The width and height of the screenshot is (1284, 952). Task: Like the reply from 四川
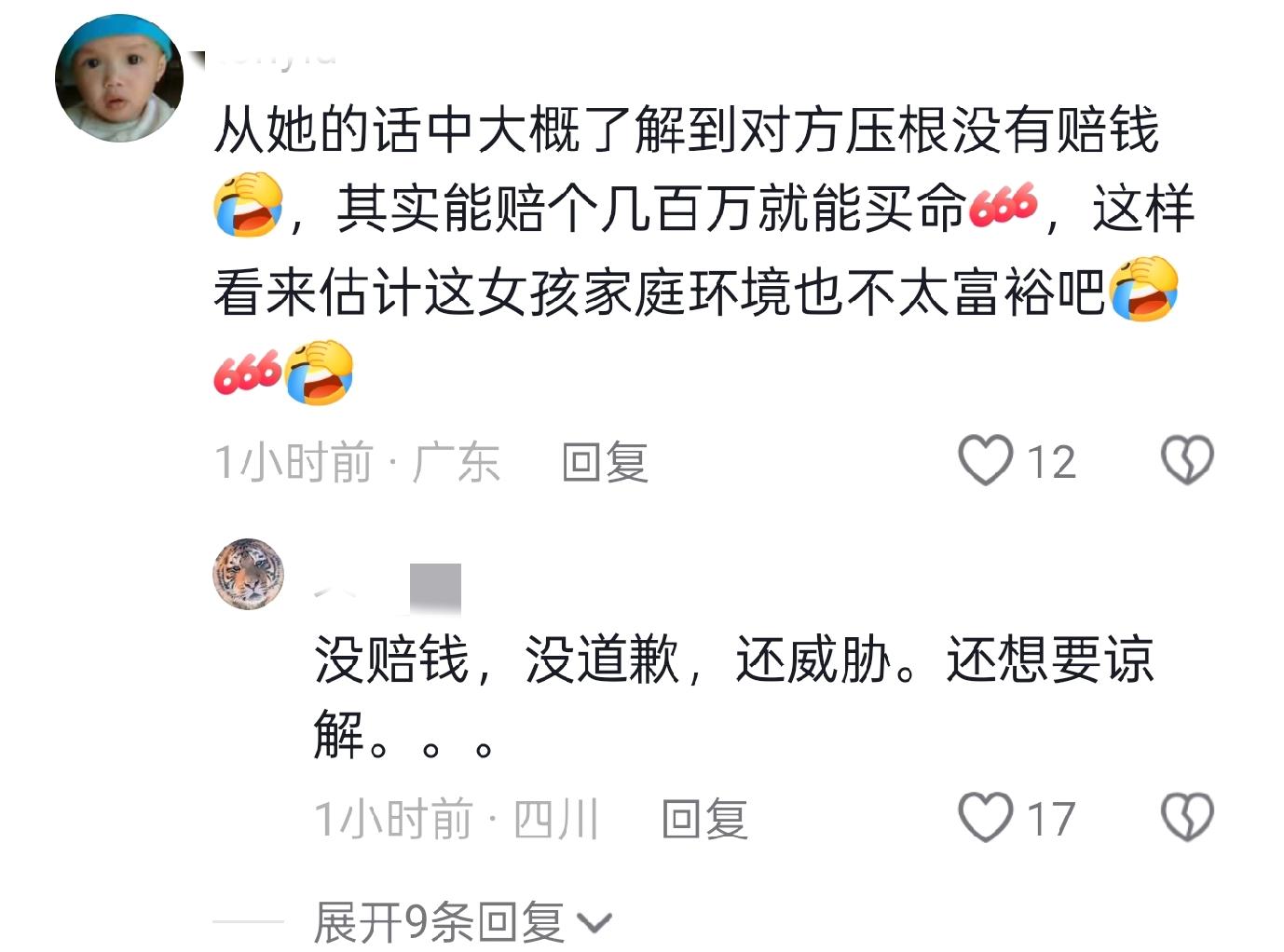986,817
